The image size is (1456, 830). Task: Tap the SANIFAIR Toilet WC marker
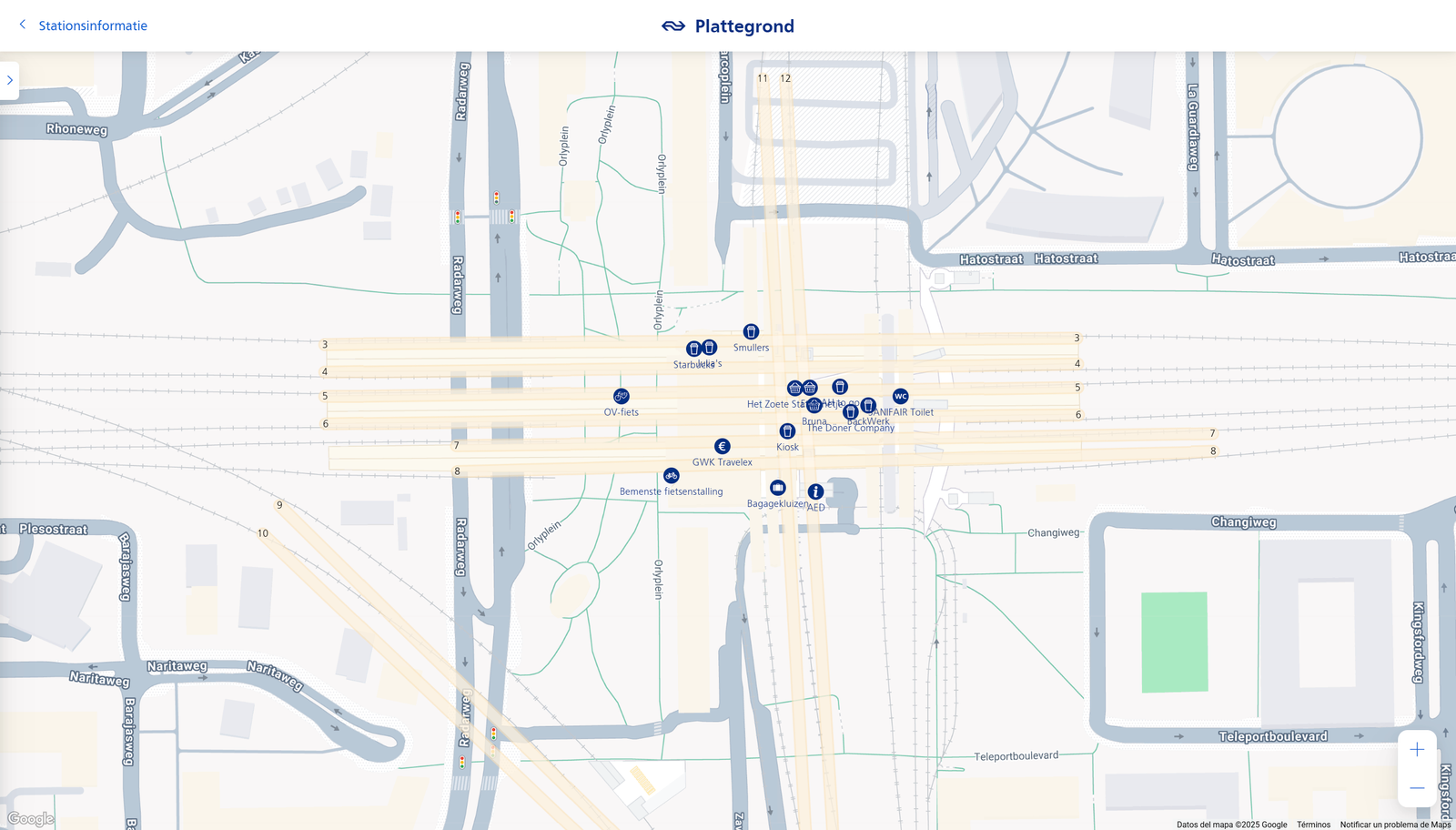(900, 396)
